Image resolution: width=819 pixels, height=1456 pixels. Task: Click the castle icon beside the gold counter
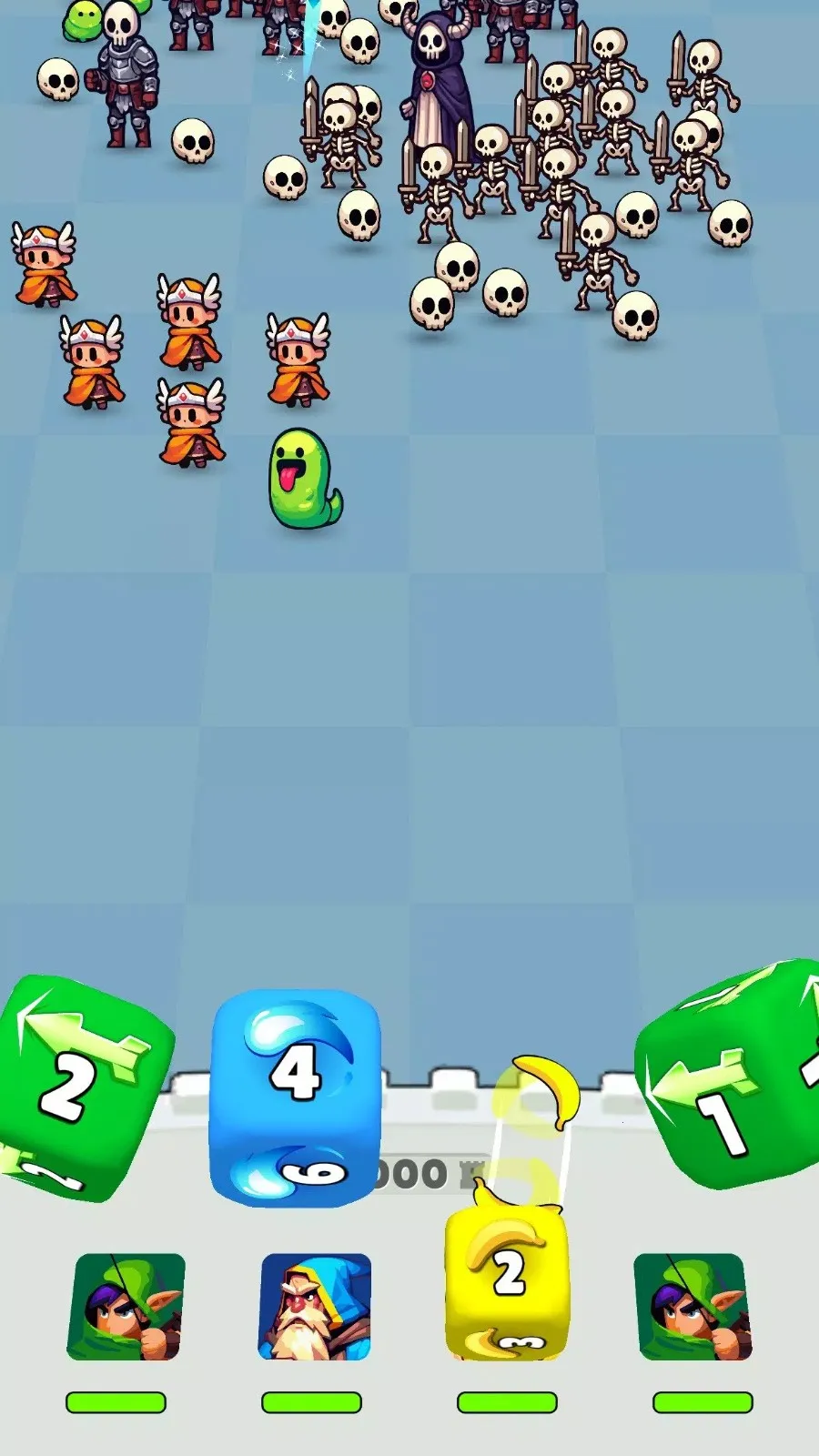pos(473,1174)
